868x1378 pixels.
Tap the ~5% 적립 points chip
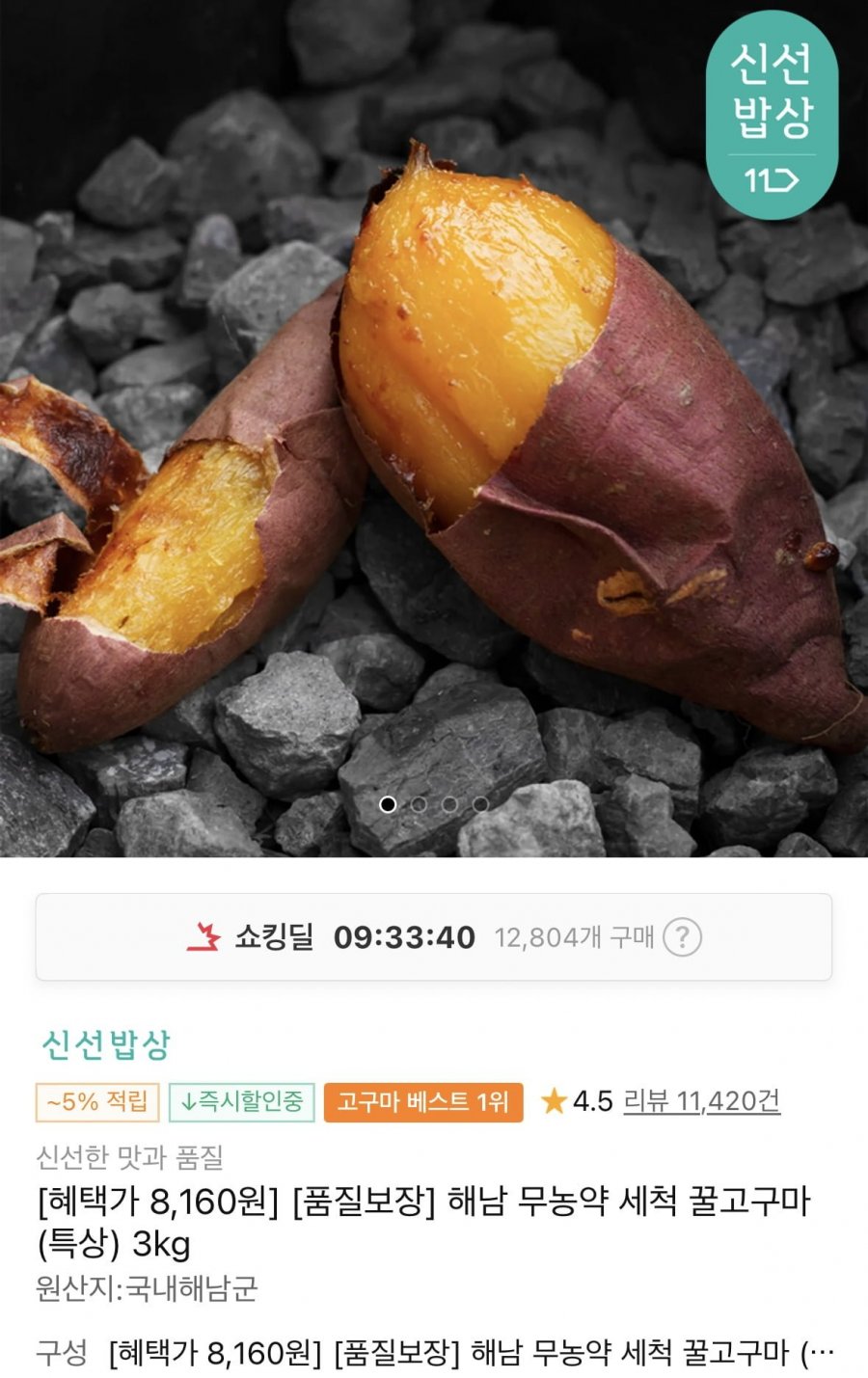pyautogui.click(x=97, y=1102)
